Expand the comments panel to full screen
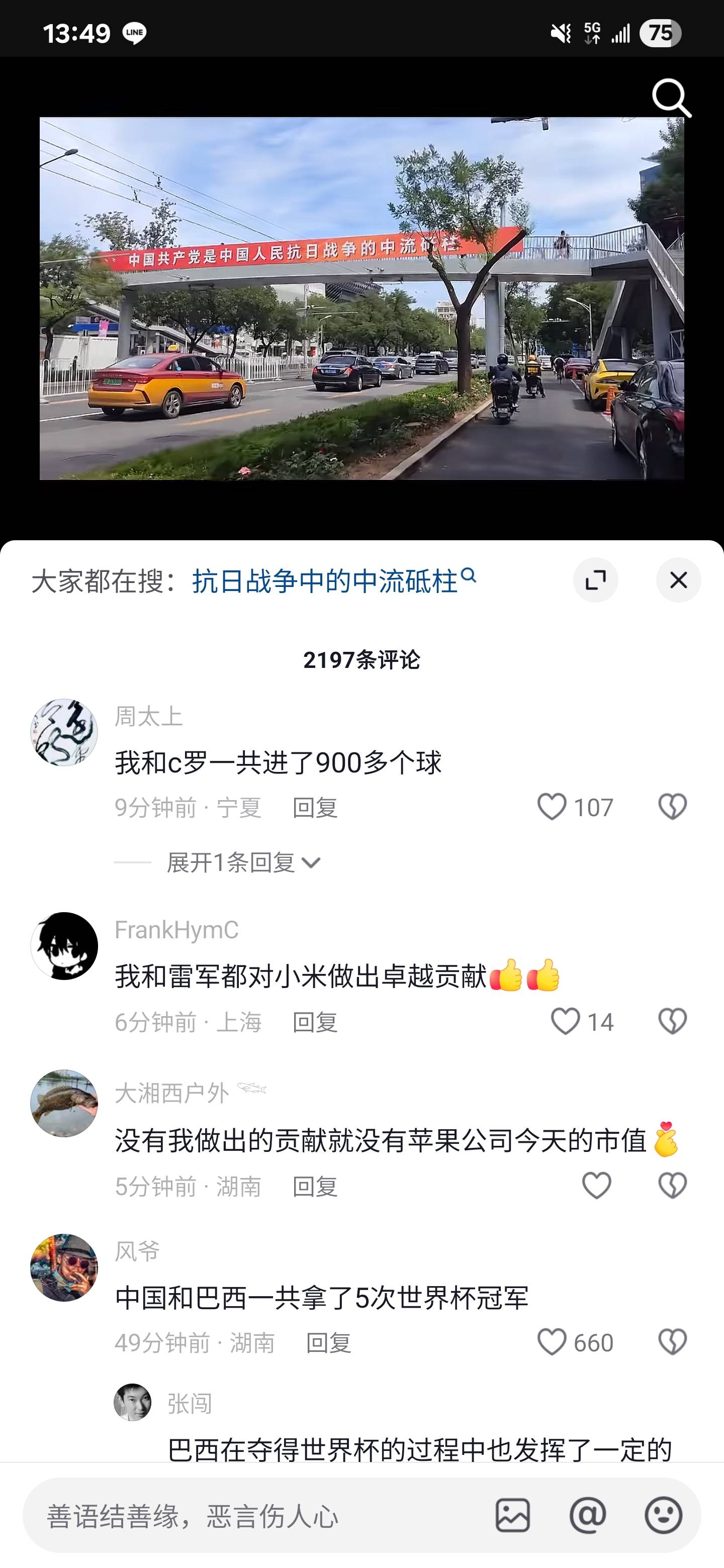 pos(595,580)
